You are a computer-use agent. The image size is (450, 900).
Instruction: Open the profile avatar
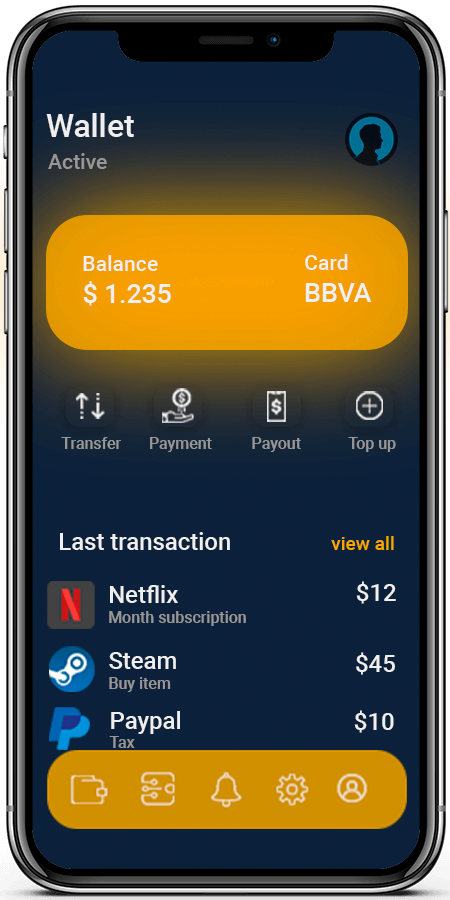(371, 139)
